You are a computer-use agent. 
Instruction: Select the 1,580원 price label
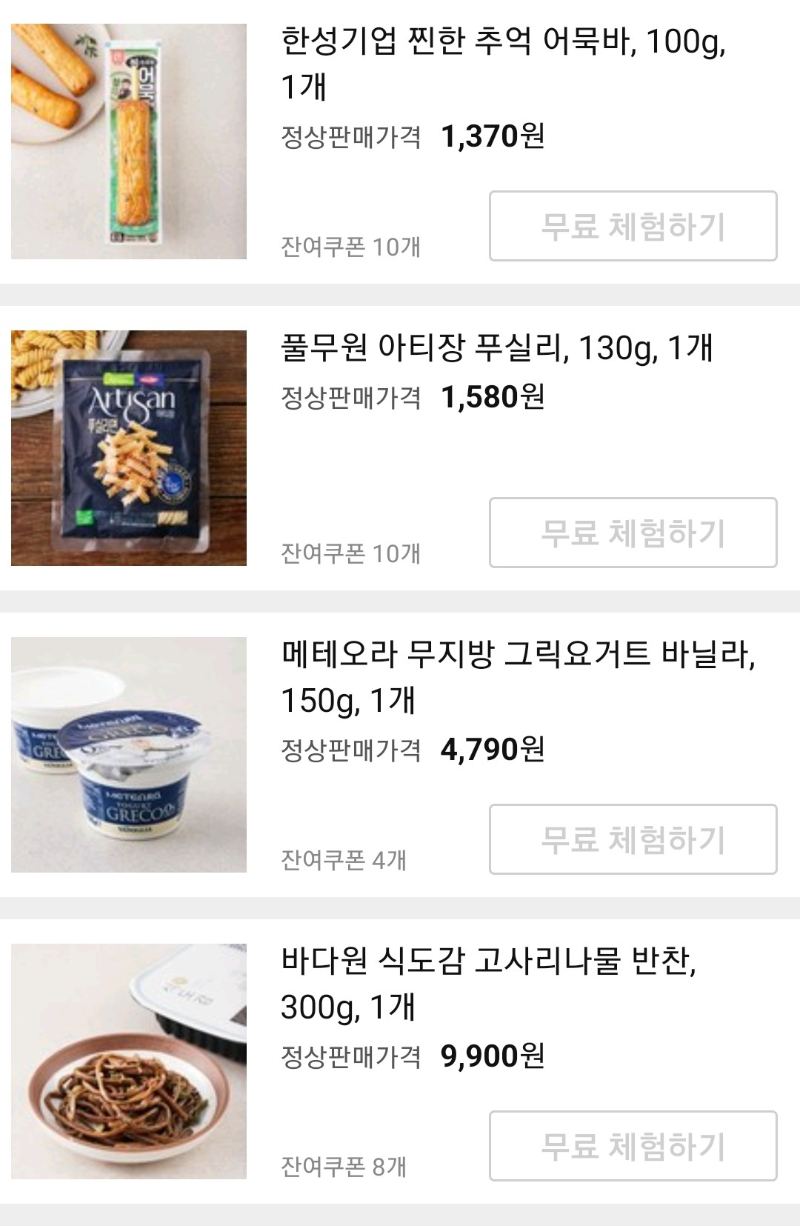(x=479, y=396)
